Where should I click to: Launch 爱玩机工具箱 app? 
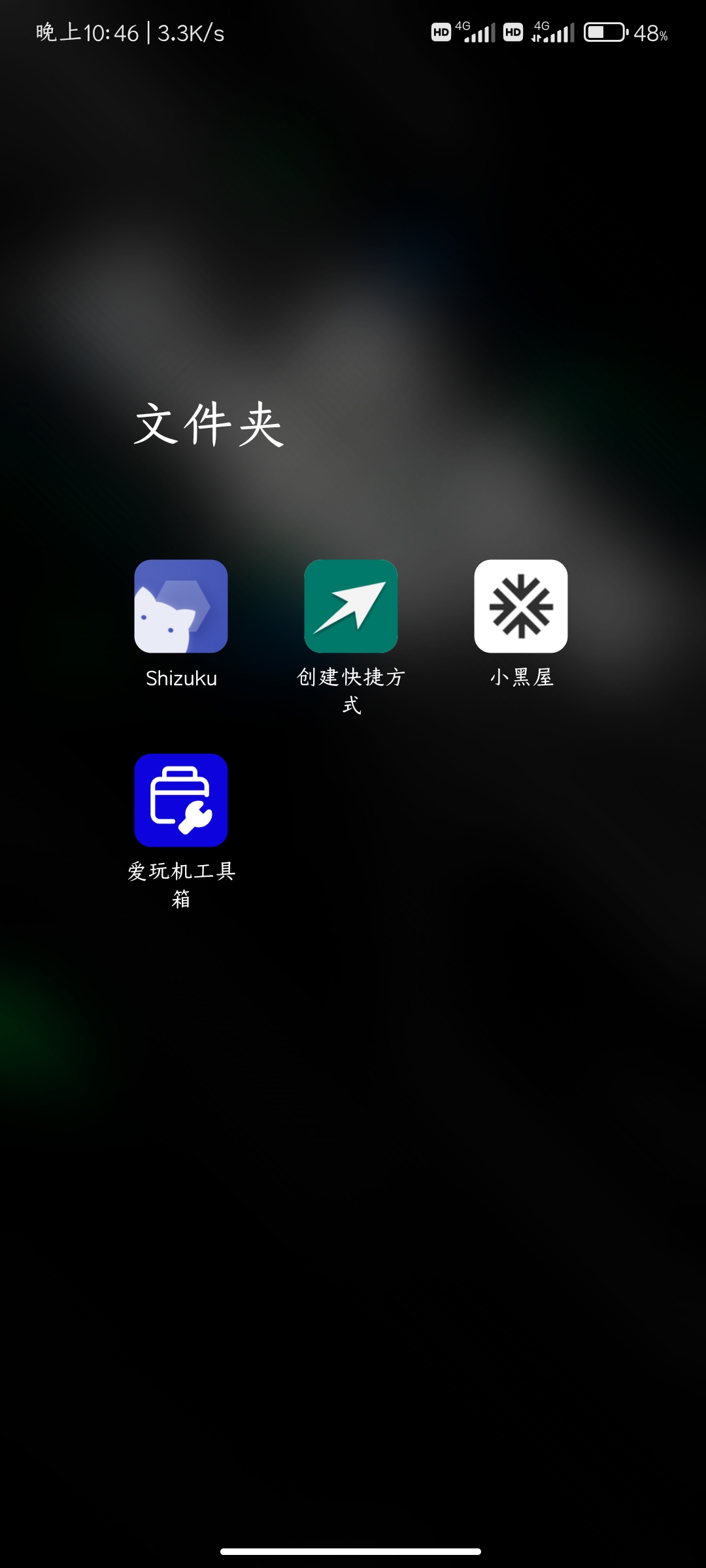click(x=181, y=800)
